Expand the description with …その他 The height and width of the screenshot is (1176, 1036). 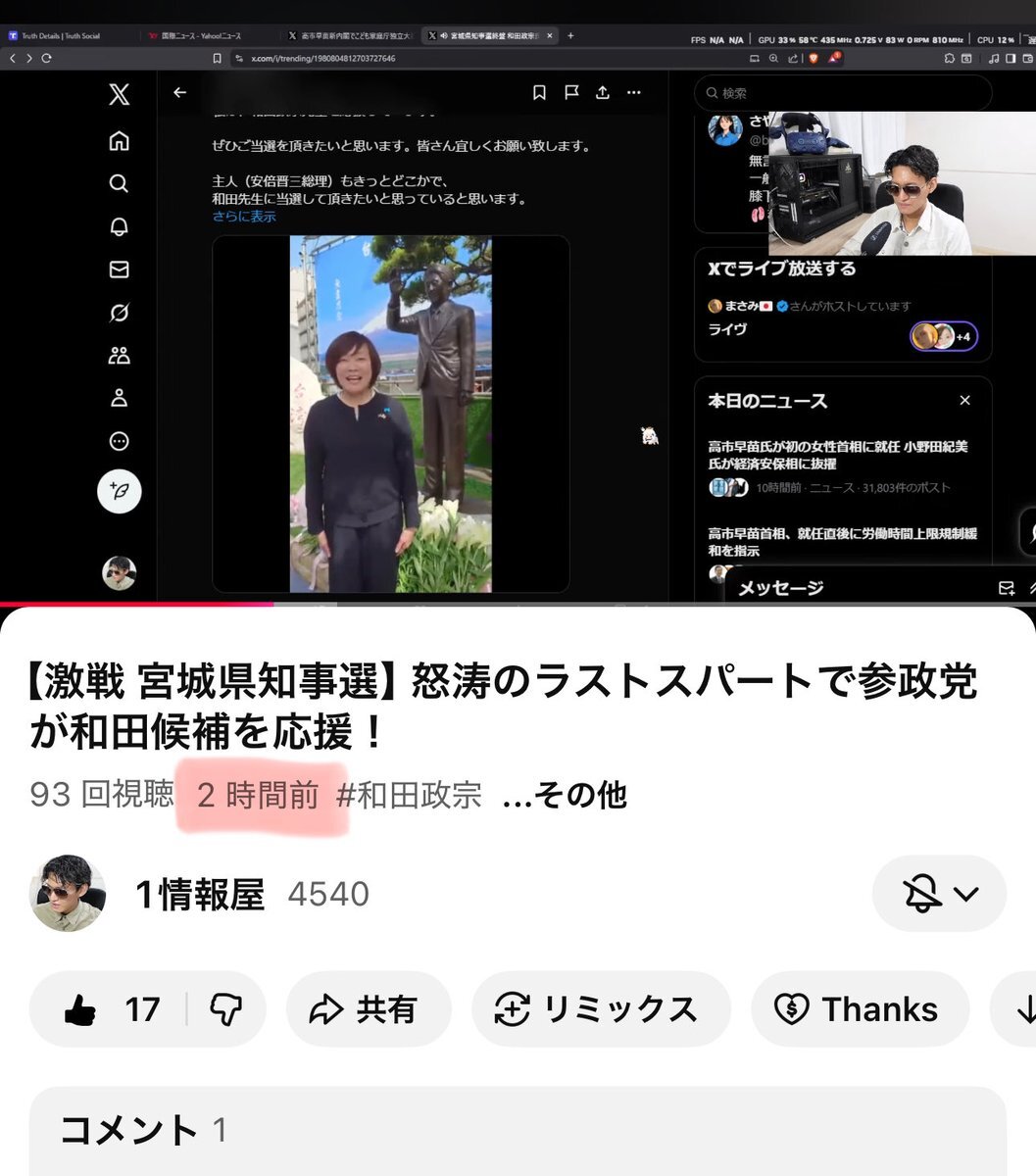click(565, 795)
